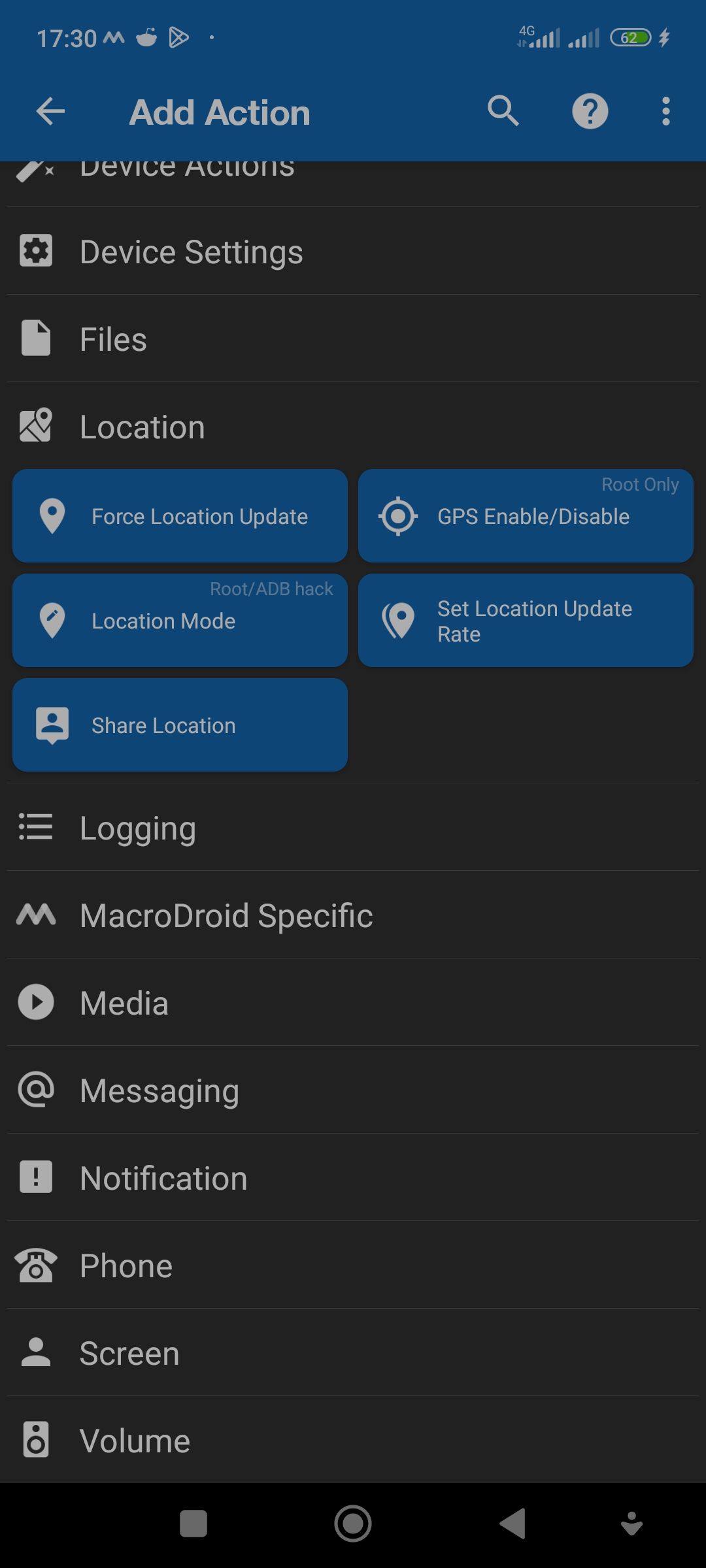This screenshot has height=1568, width=706.
Task: Expand the Media category
Action: (x=353, y=1004)
